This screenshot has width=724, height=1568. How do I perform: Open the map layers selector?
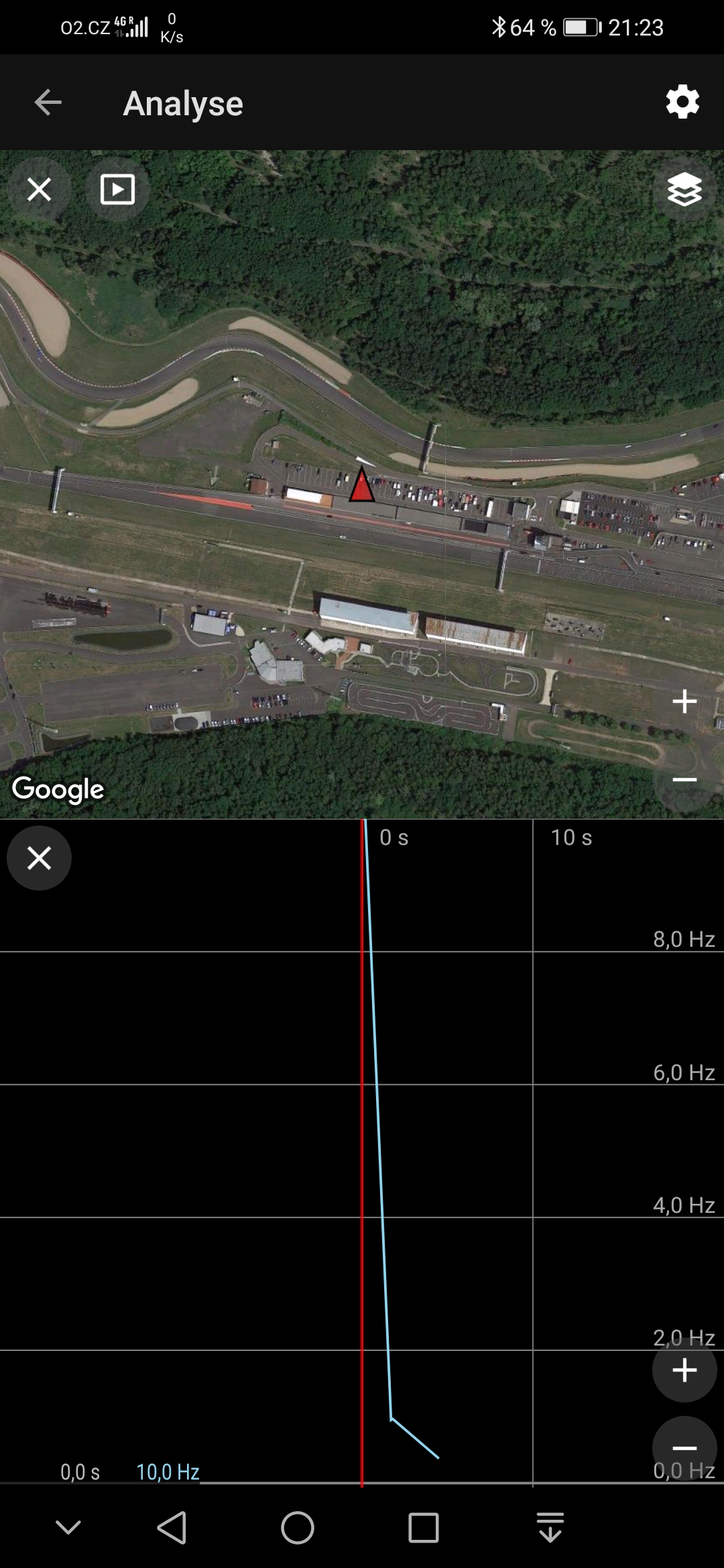coord(684,190)
